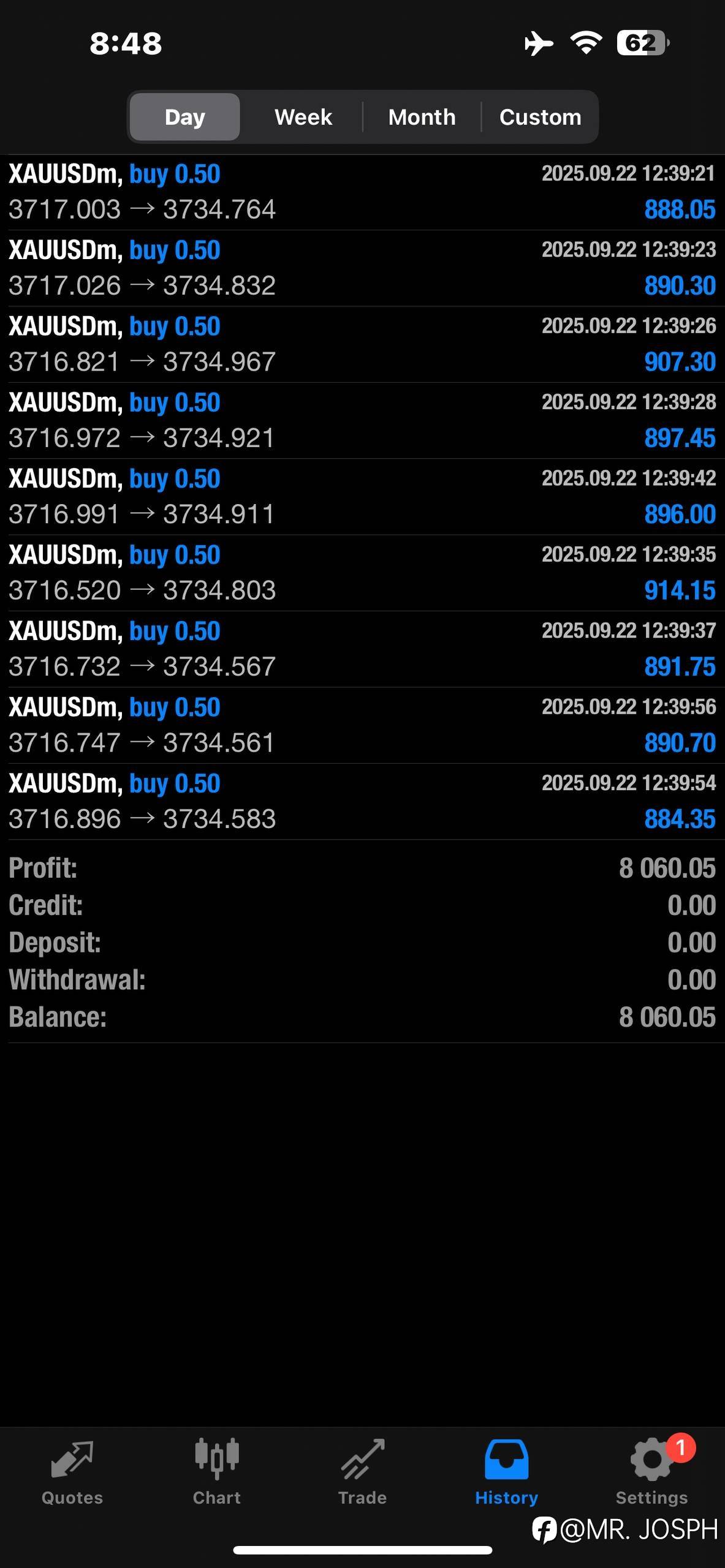Switch to the Trade tab
This screenshot has width=725, height=1568.
362,1471
